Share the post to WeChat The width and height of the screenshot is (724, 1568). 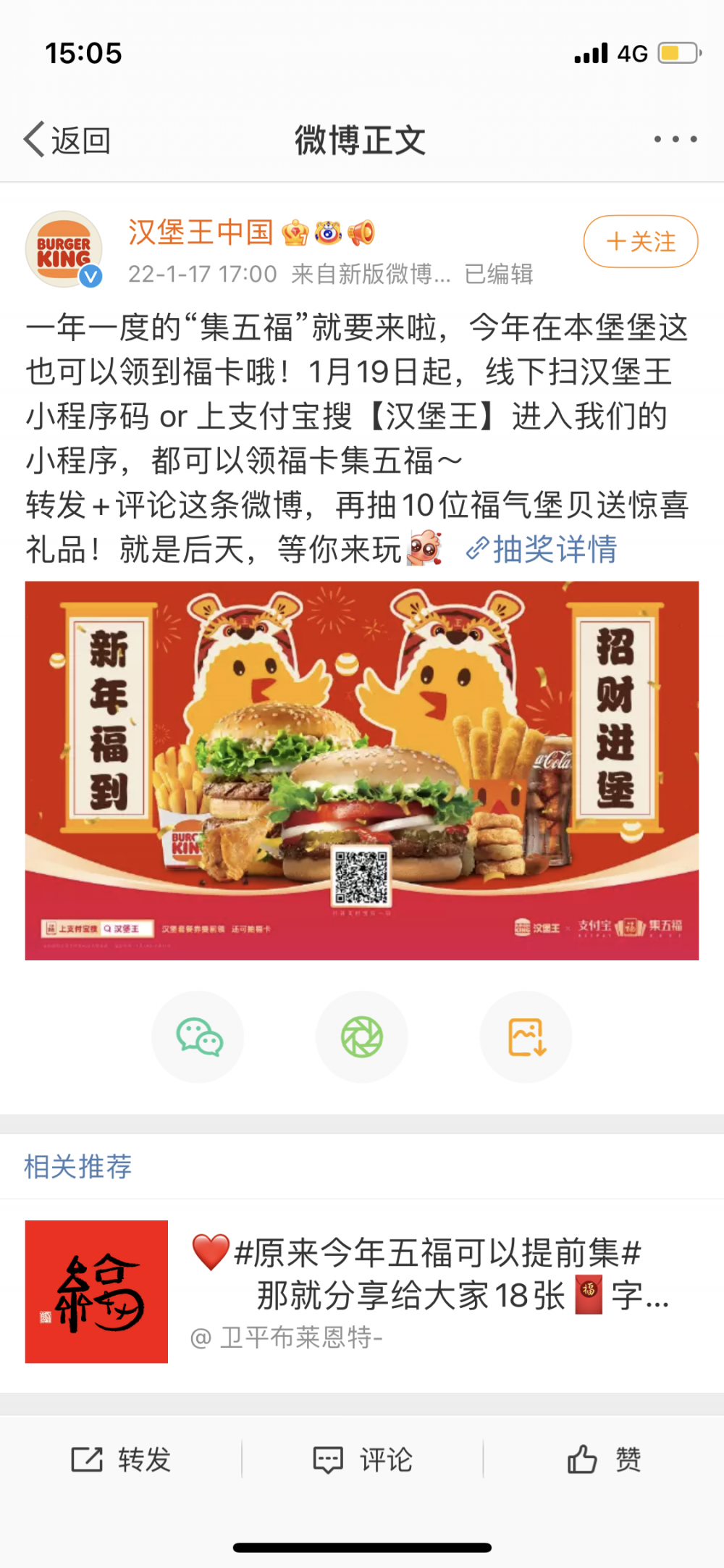pyautogui.click(x=198, y=1037)
